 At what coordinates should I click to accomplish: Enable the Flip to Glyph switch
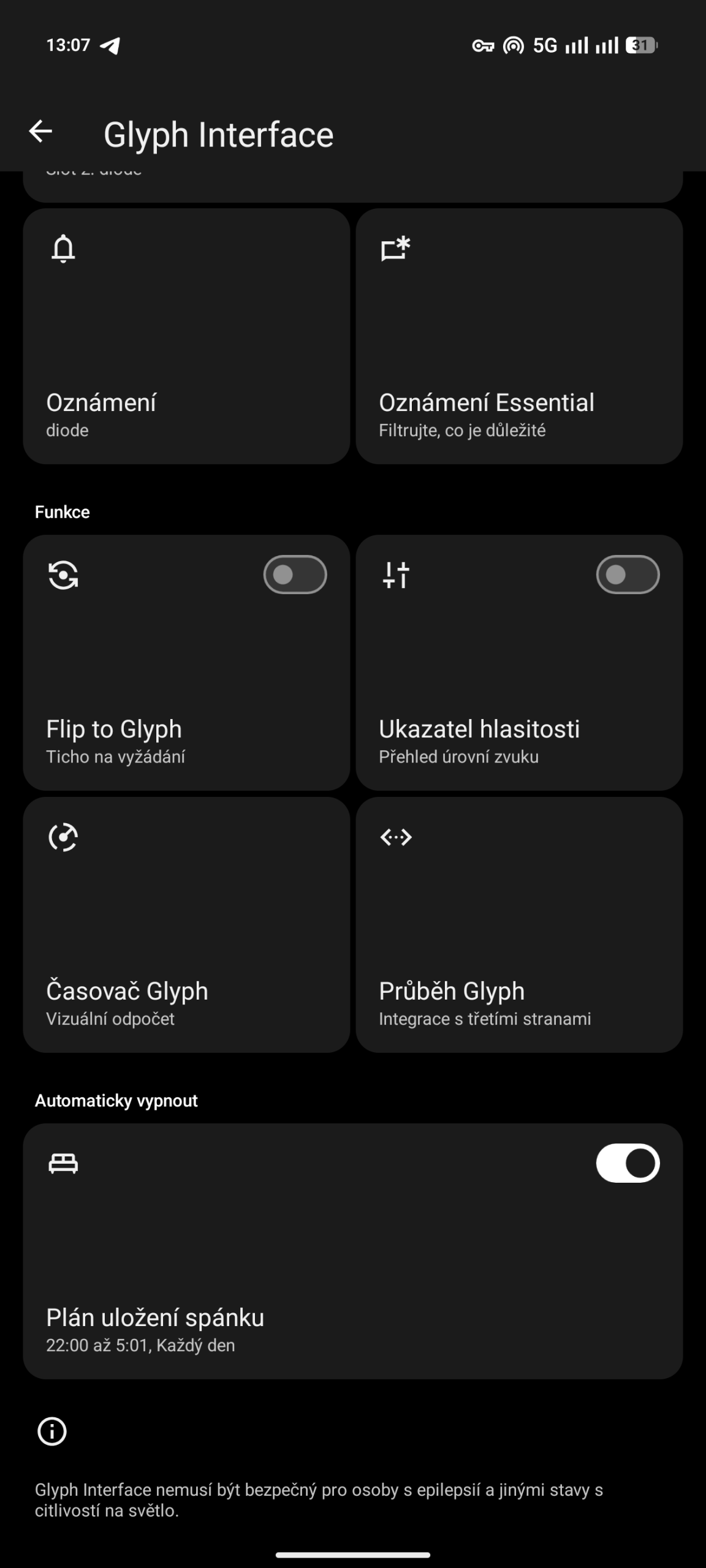click(295, 575)
